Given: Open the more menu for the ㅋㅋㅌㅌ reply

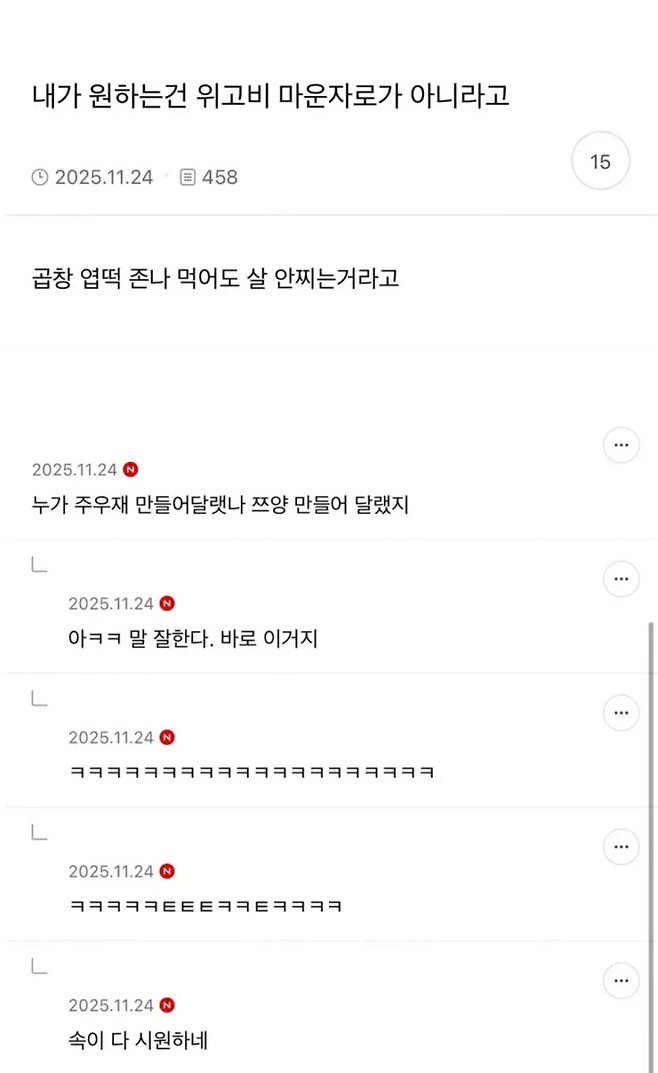Looking at the screenshot, I should pos(621,846).
